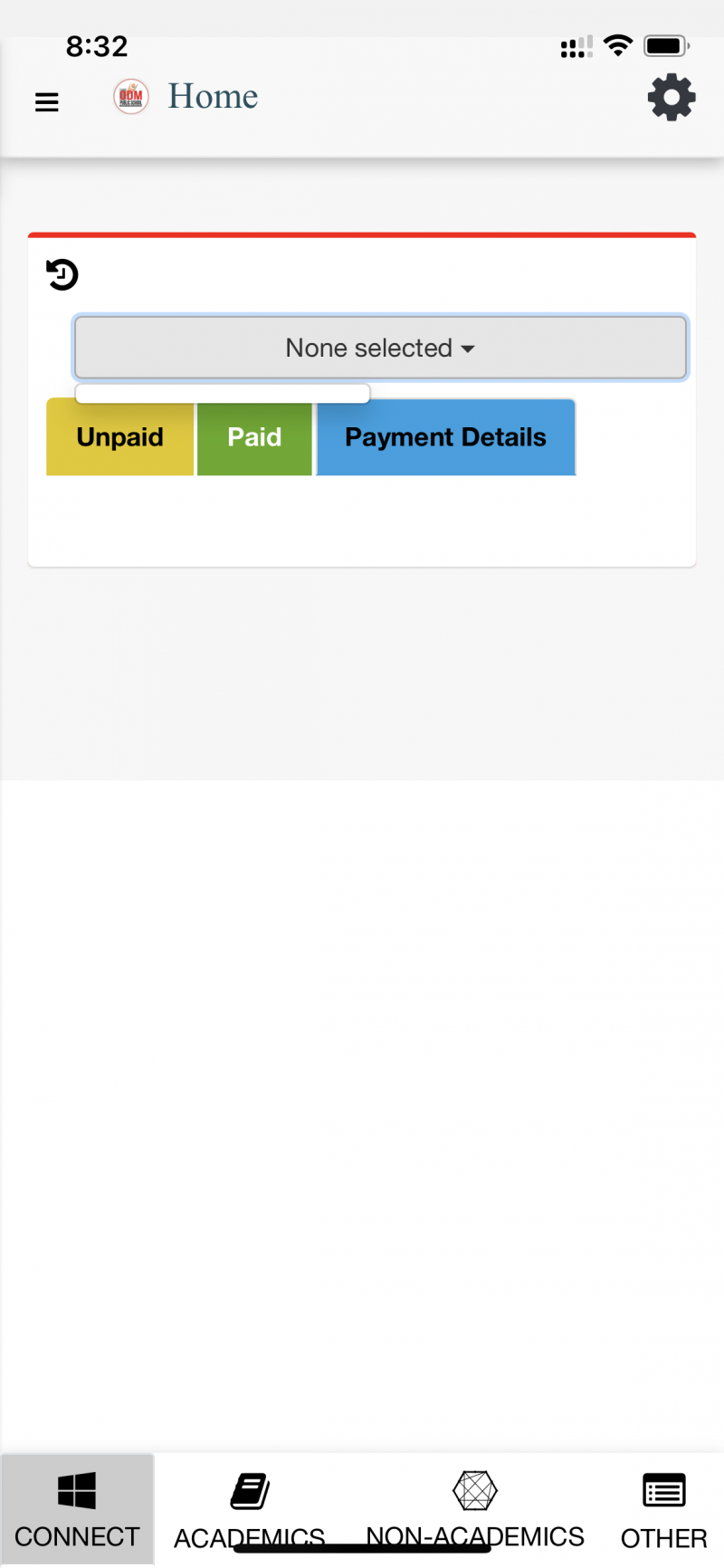Show Unpaid fees
Image resolution: width=724 pixels, height=1568 pixels.
[x=120, y=437]
